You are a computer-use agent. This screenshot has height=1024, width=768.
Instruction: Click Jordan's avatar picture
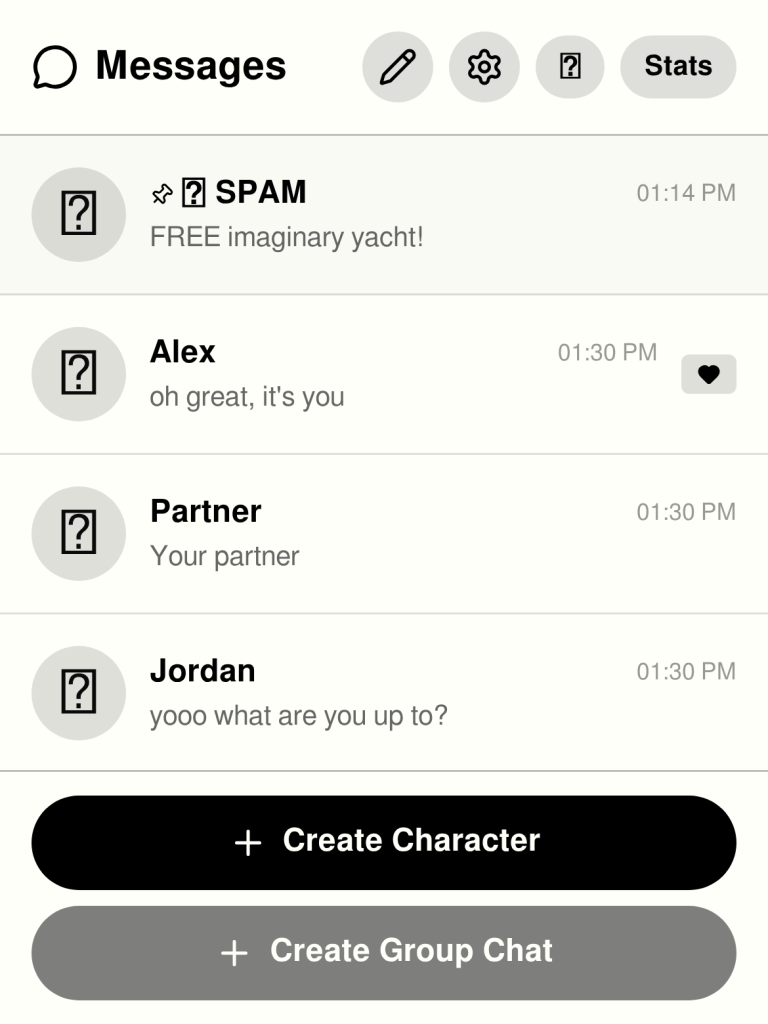79,692
